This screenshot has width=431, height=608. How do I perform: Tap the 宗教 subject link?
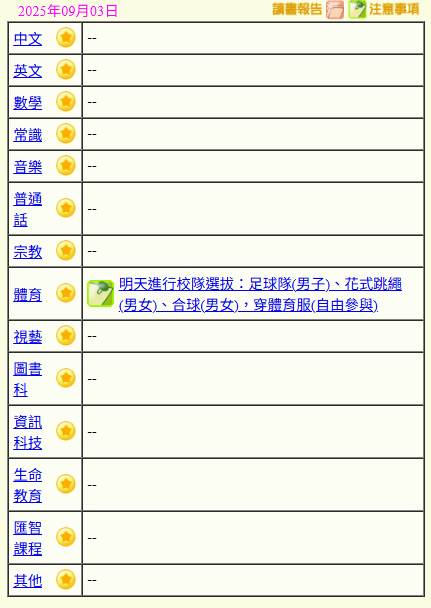click(x=28, y=252)
